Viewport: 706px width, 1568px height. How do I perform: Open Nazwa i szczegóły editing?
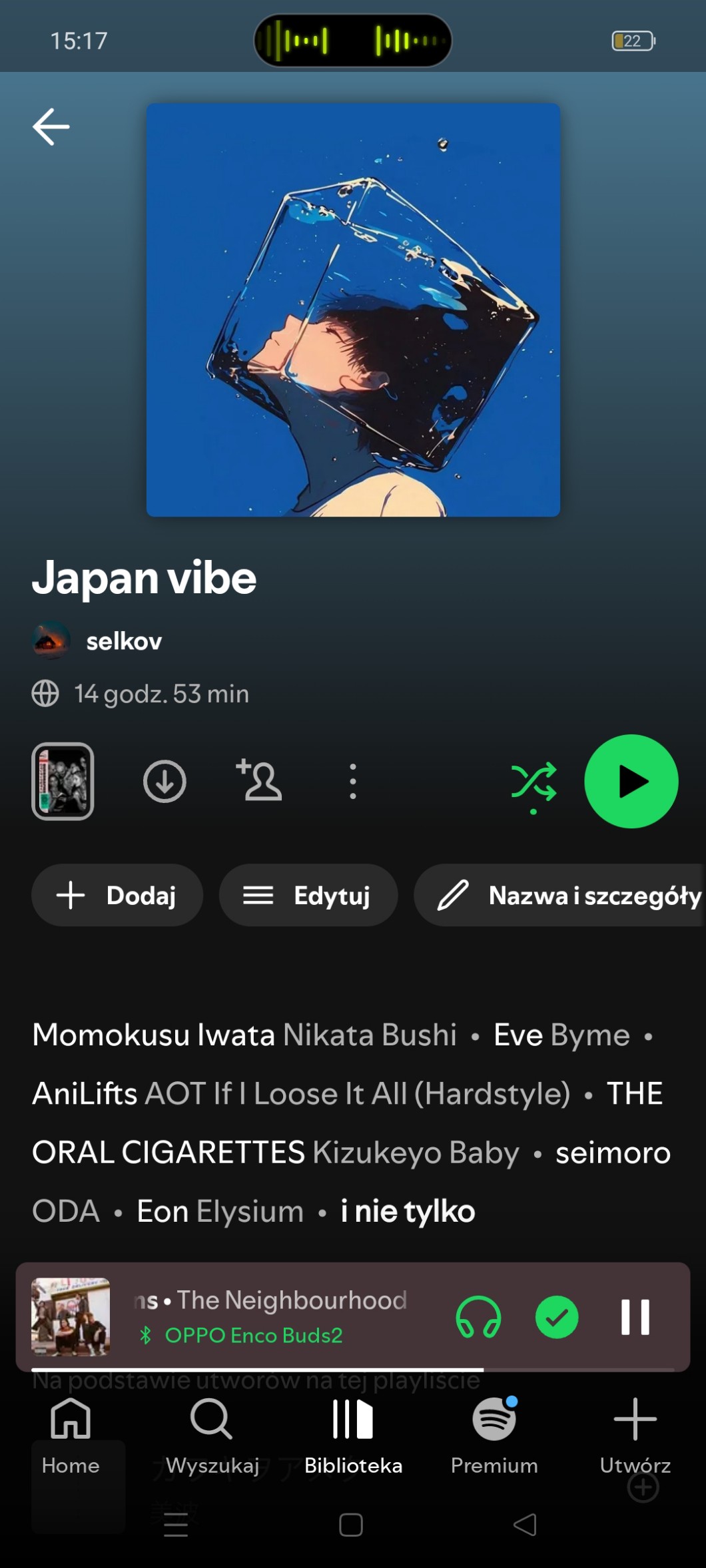point(559,895)
